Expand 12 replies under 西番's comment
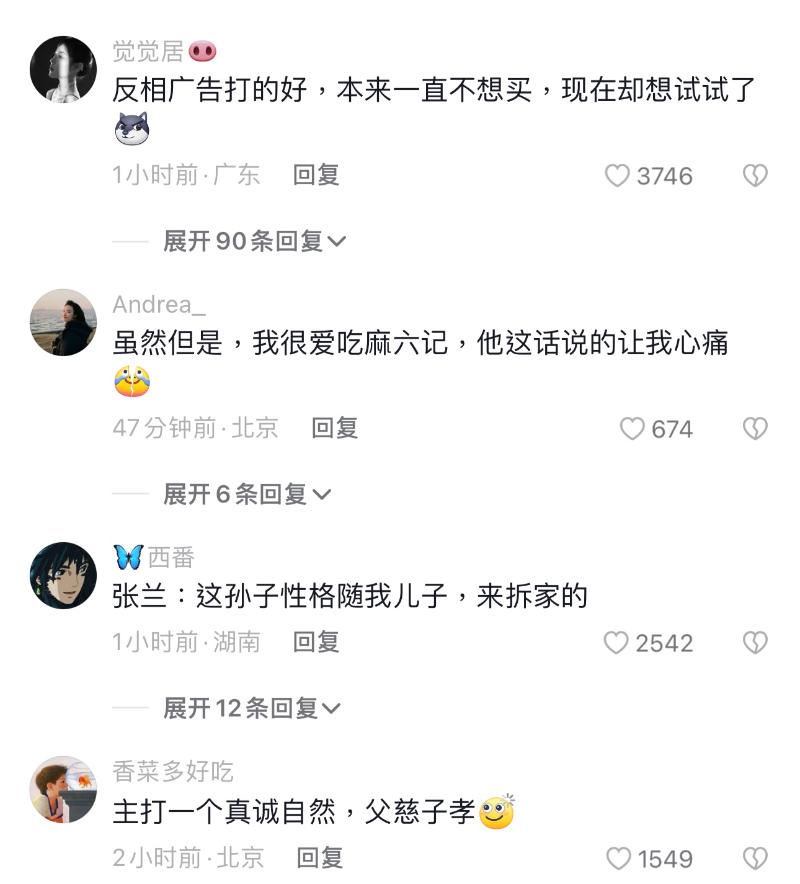The height and width of the screenshot is (884, 800). point(252,709)
